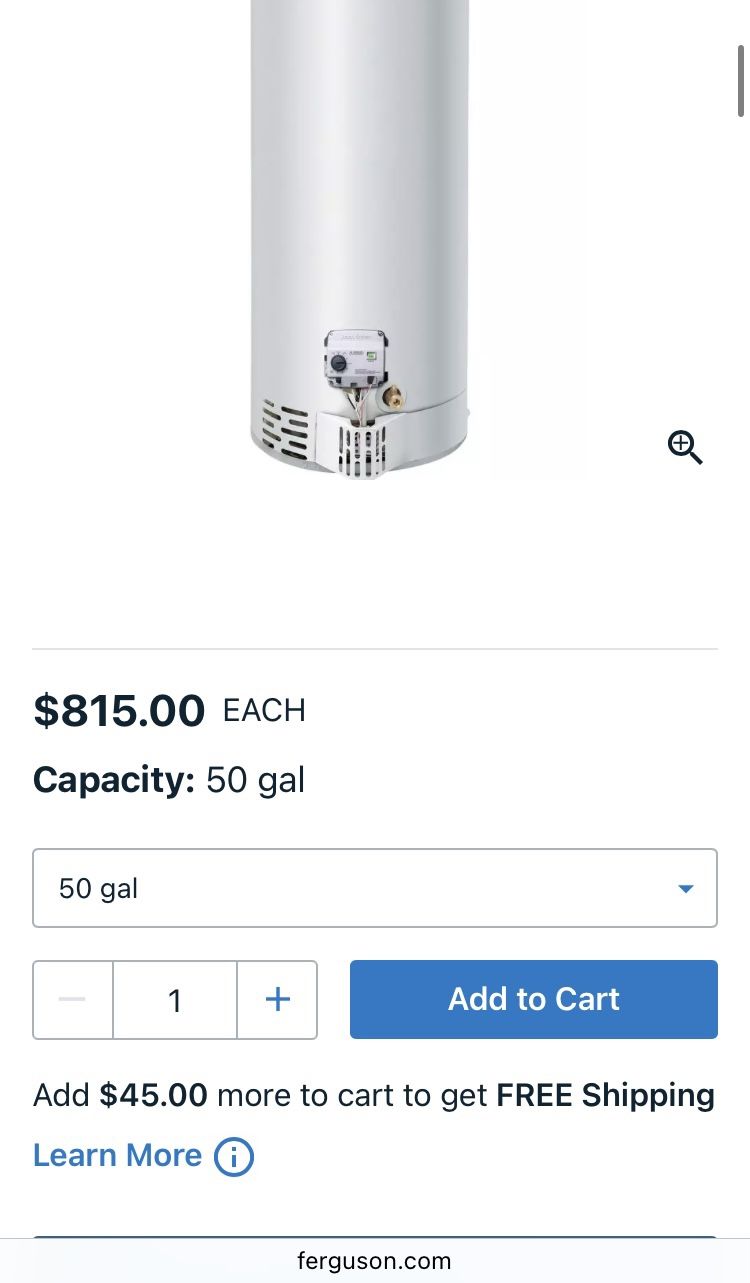
Task: Decrease quantity with the minus button
Action: click(x=72, y=1000)
